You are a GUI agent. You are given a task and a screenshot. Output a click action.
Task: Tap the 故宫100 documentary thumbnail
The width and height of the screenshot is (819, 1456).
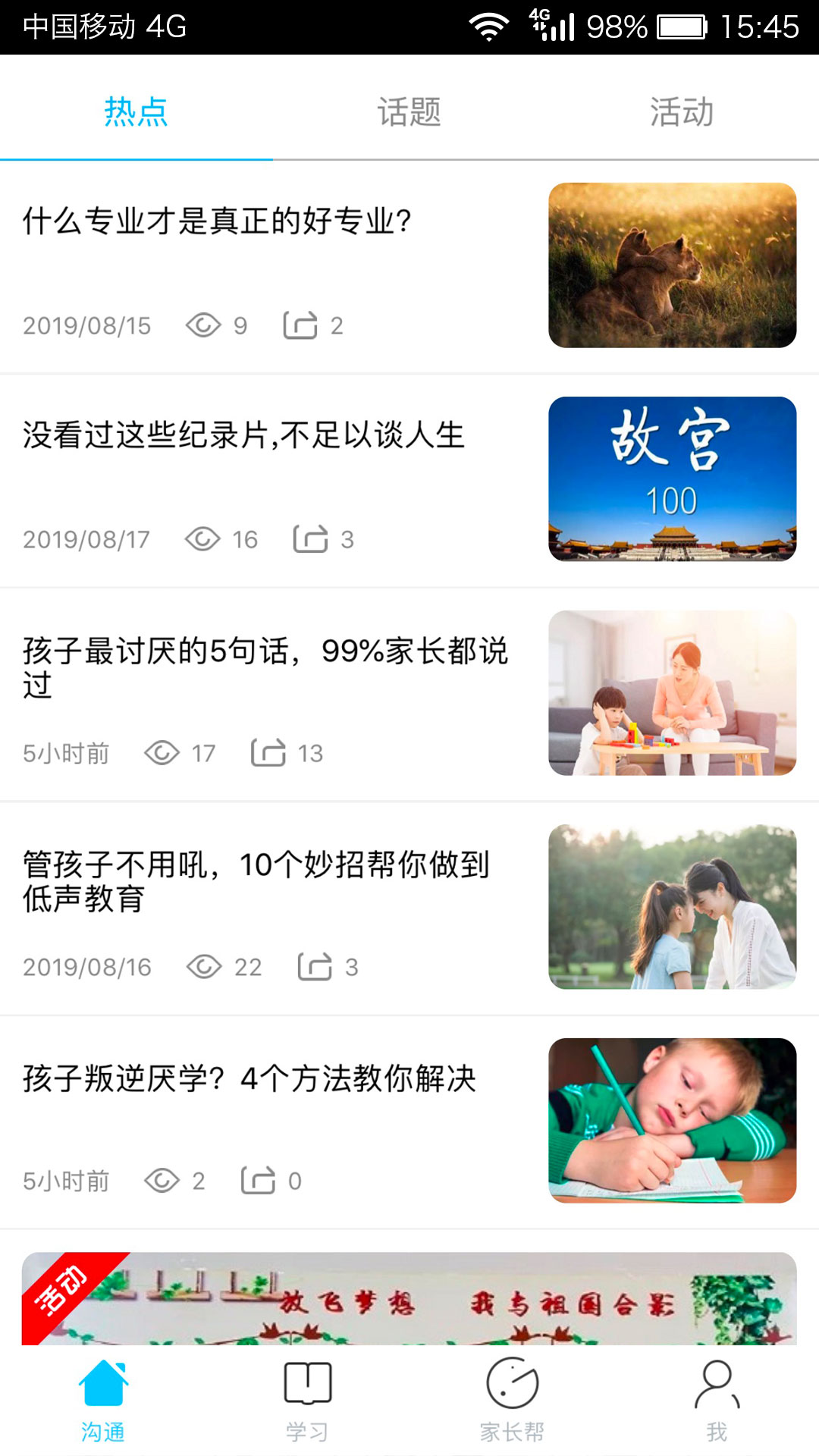click(x=672, y=479)
